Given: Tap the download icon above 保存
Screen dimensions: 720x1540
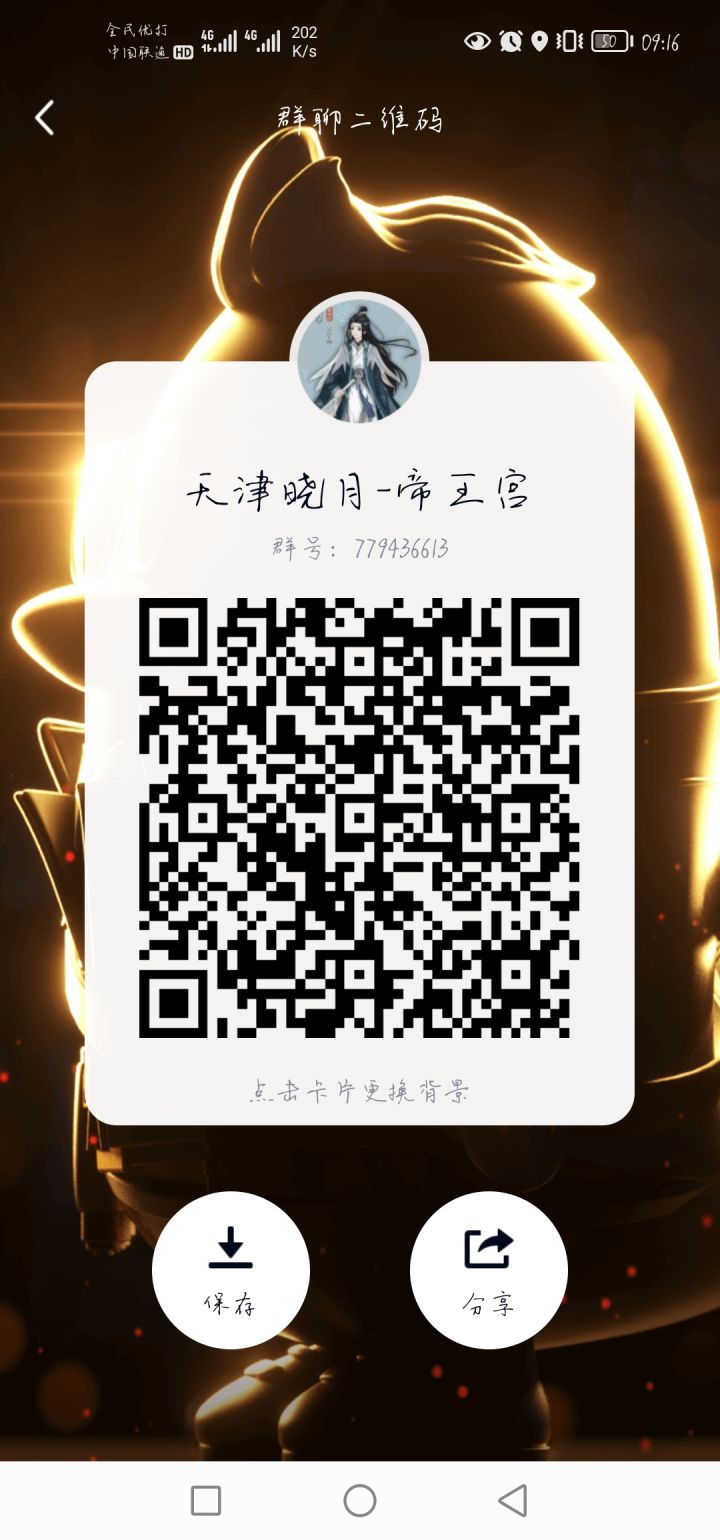Looking at the screenshot, I should click(x=231, y=1249).
